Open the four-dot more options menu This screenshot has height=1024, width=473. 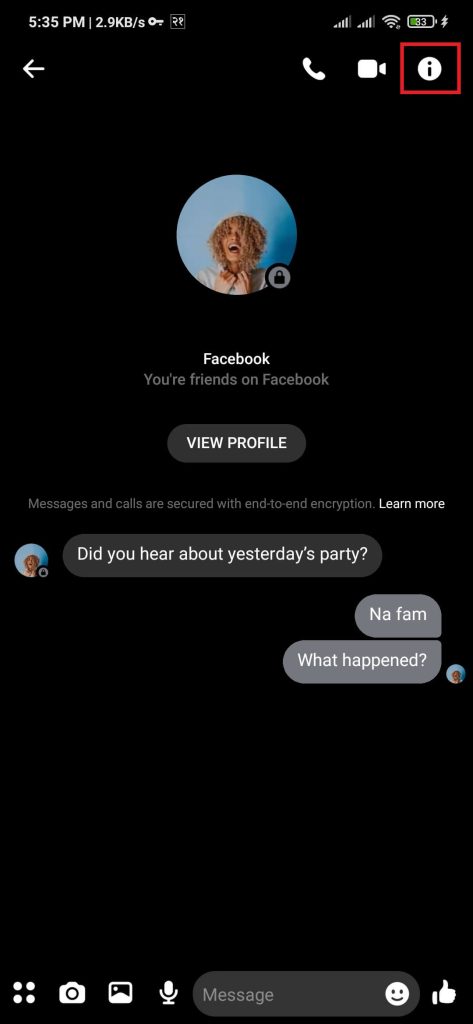click(x=24, y=993)
